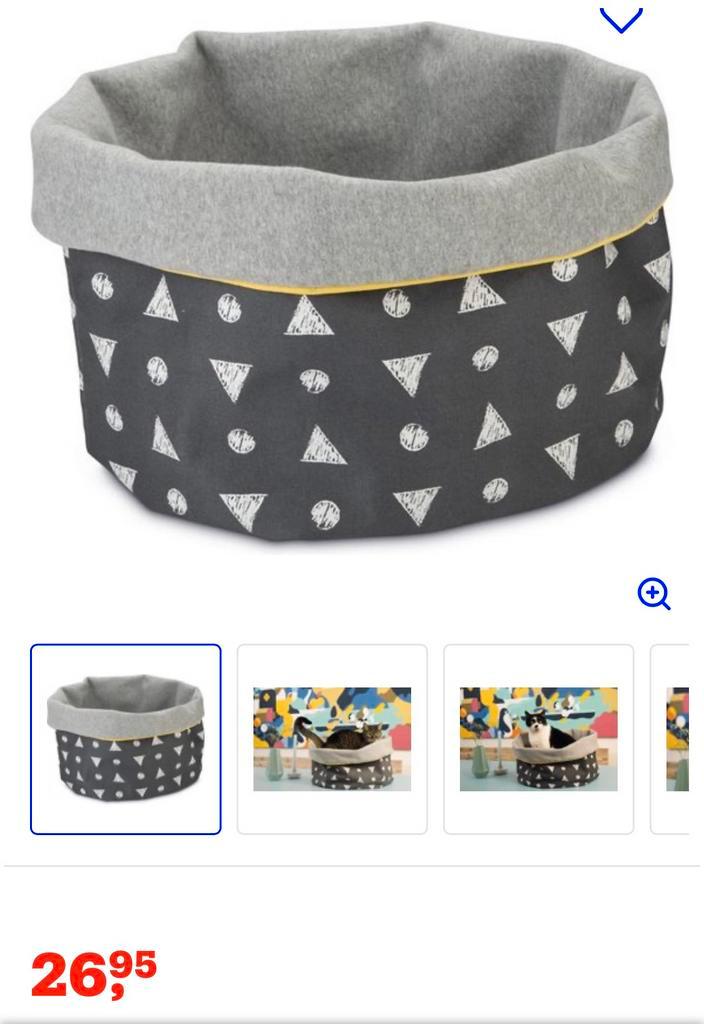The image size is (704, 1024).
Task: Collapse section with the top chevron
Action: pyautogui.click(x=620, y=19)
